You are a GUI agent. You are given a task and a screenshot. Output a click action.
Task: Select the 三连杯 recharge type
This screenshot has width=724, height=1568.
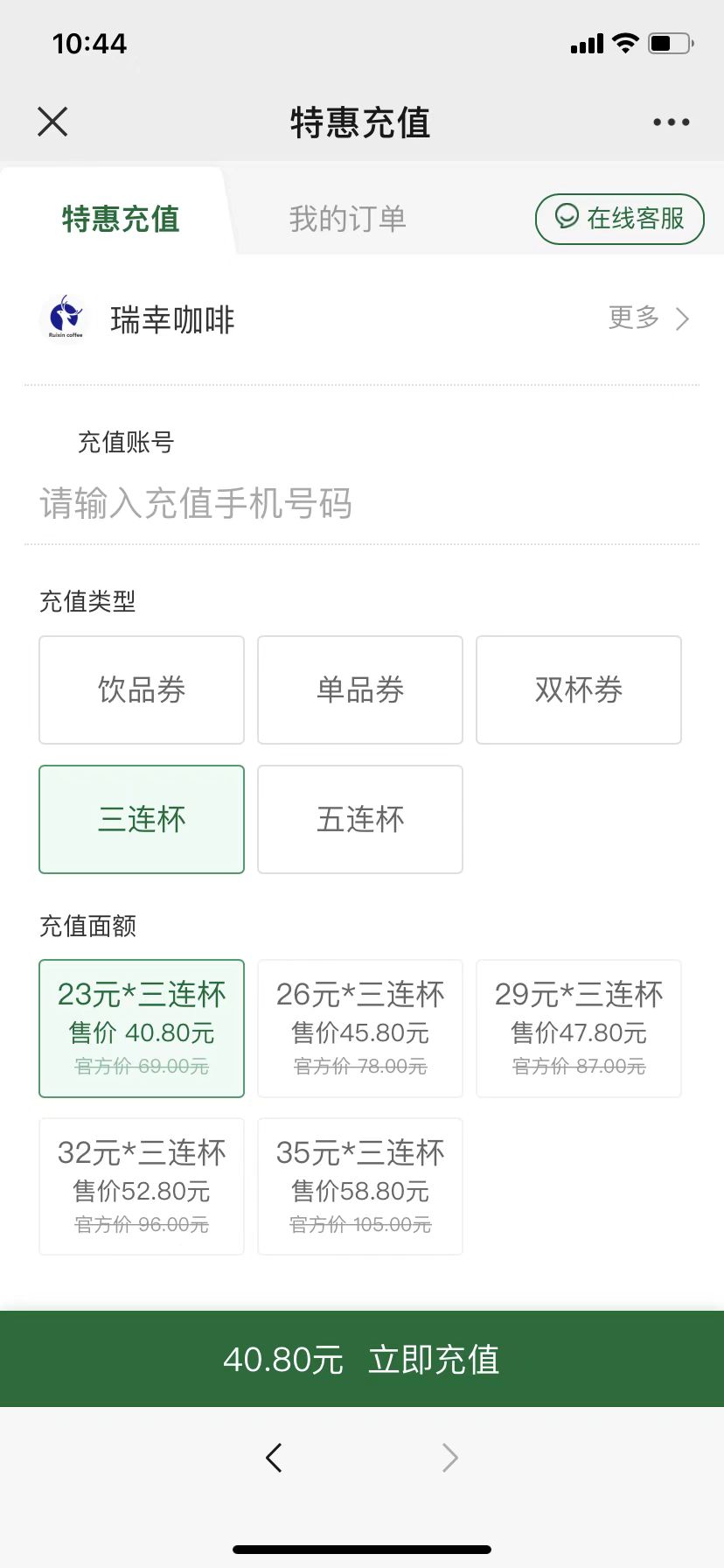(142, 819)
